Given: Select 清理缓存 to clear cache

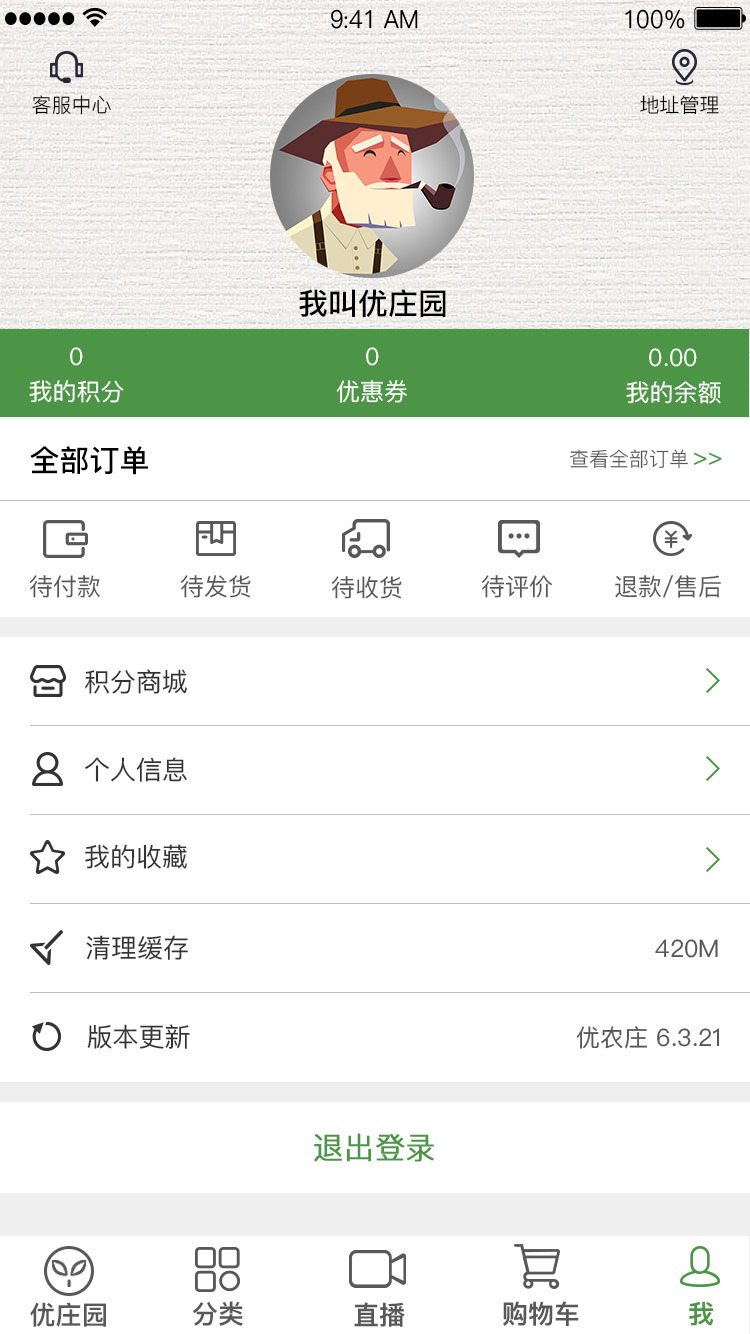Looking at the screenshot, I should [375, 948].
